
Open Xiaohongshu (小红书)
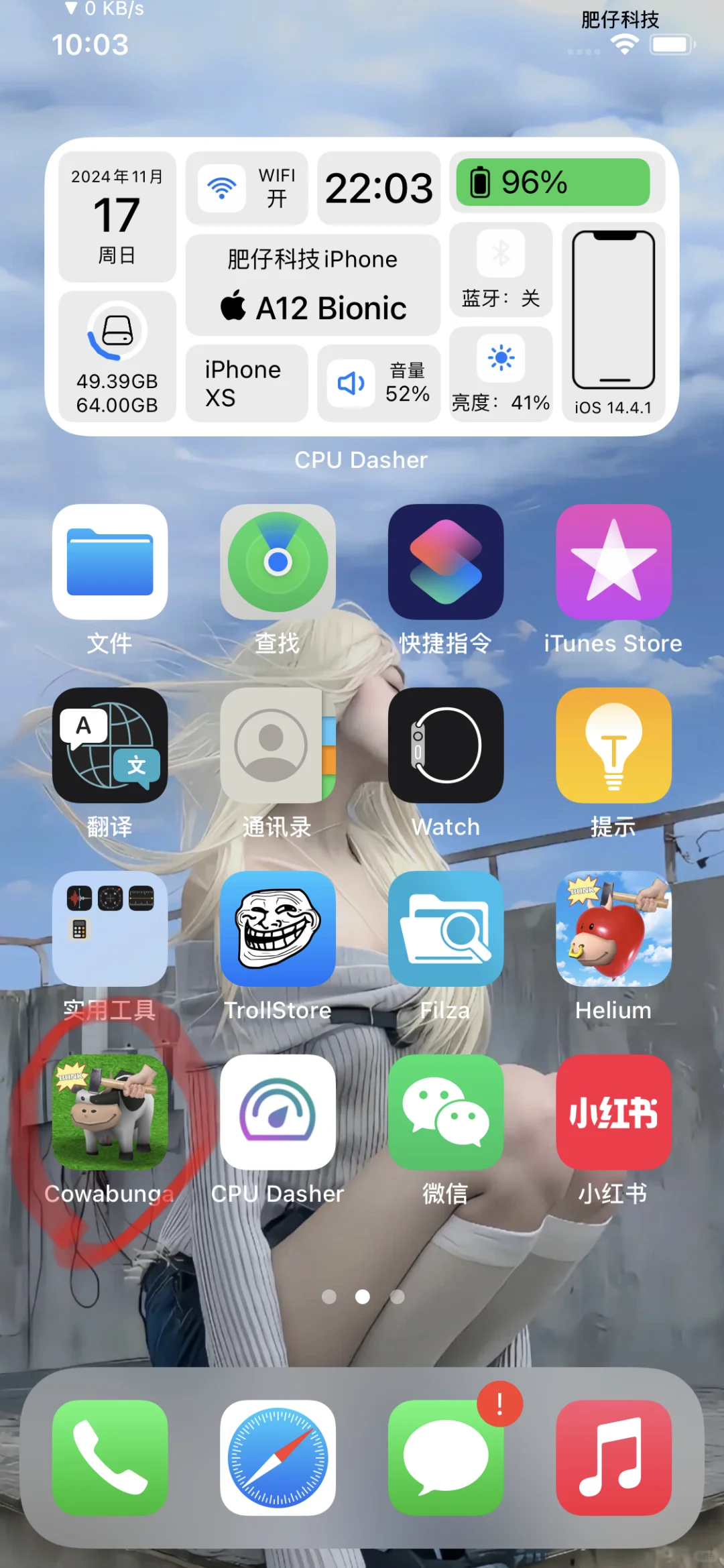613,1111
